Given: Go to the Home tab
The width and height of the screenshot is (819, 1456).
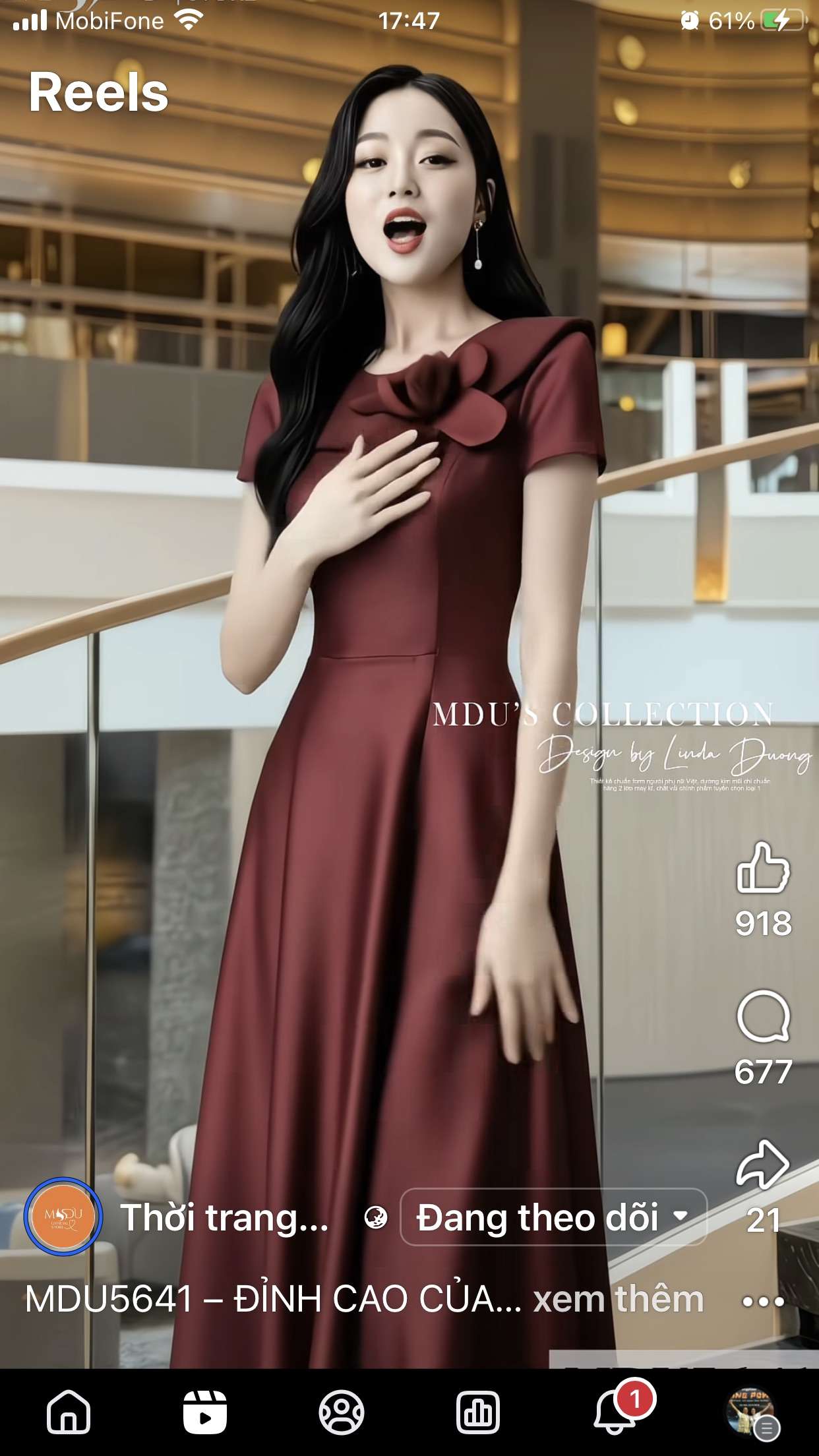Looking at the screenshot, I should [x=69, y=1412].
